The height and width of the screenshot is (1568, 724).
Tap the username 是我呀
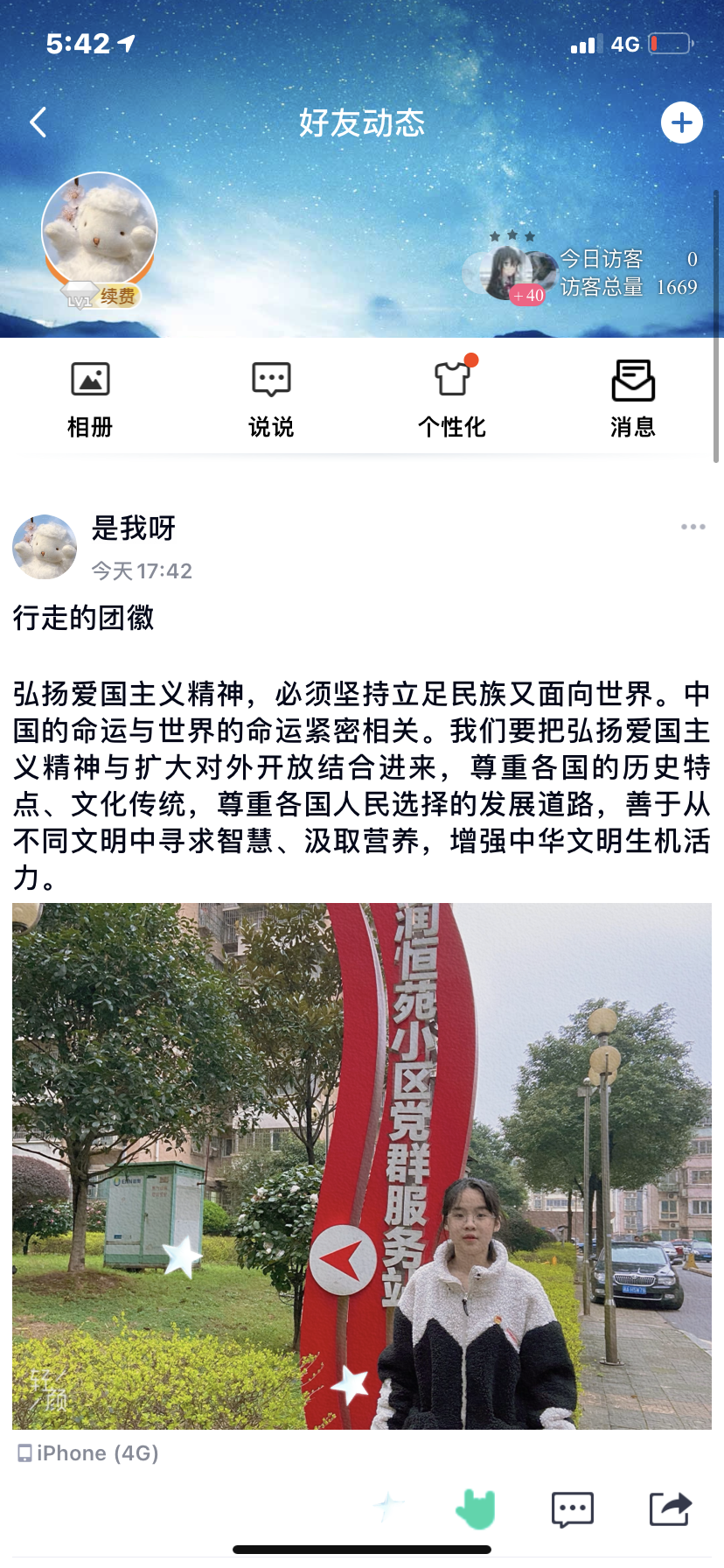[134, 528]
